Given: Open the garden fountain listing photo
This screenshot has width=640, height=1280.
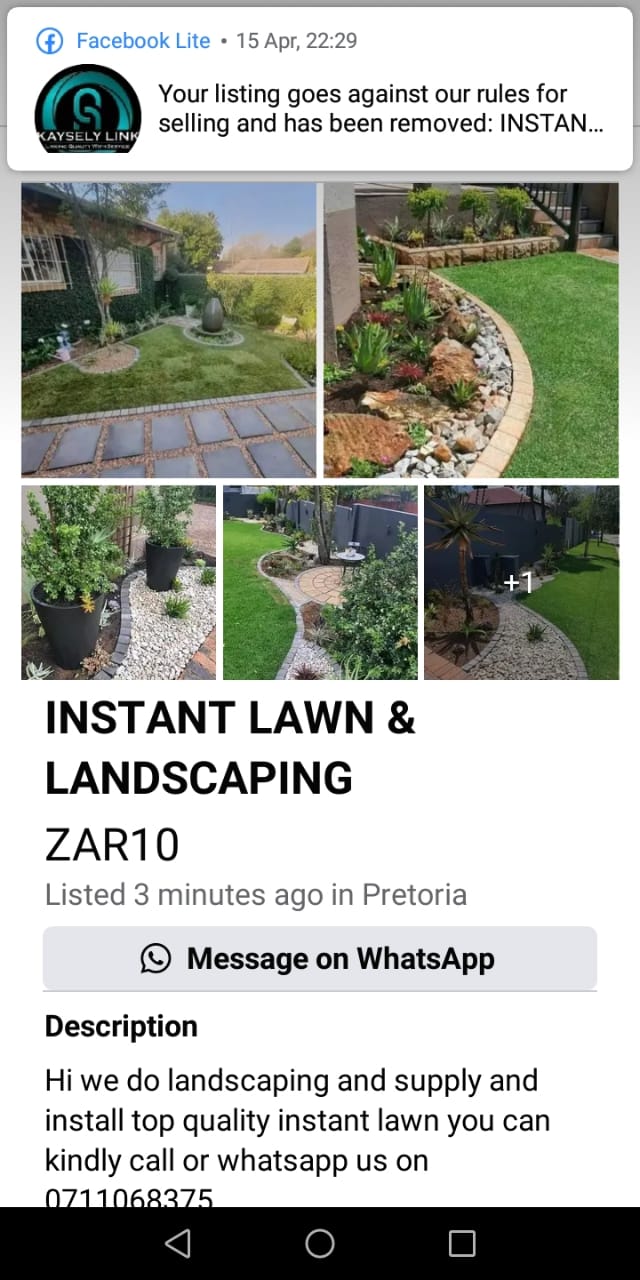Looking at the screenshot, I should [x=168, y=330].
